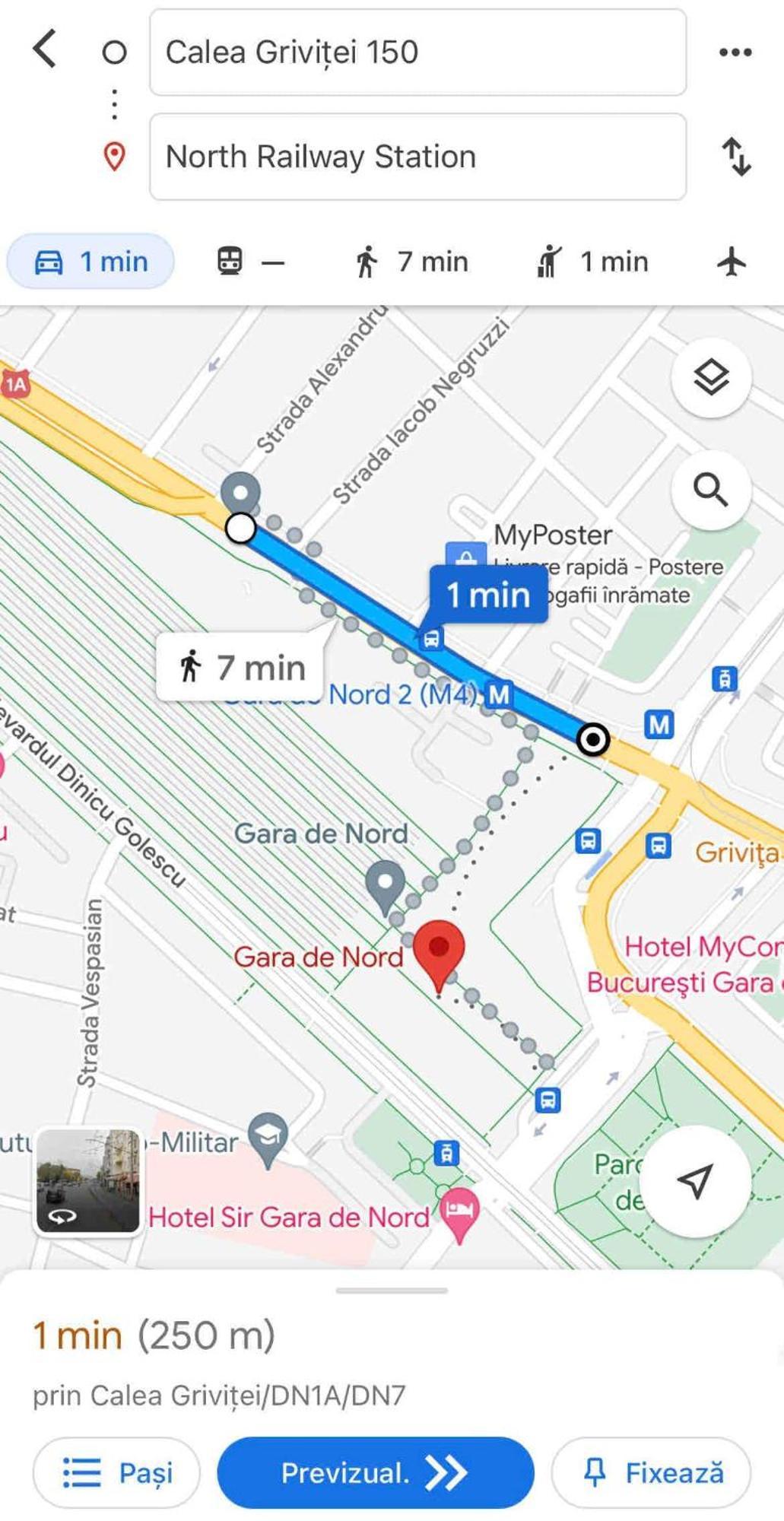Pin this route with Fixează
Screen dimensions: 784x1521
[652, 1473]
